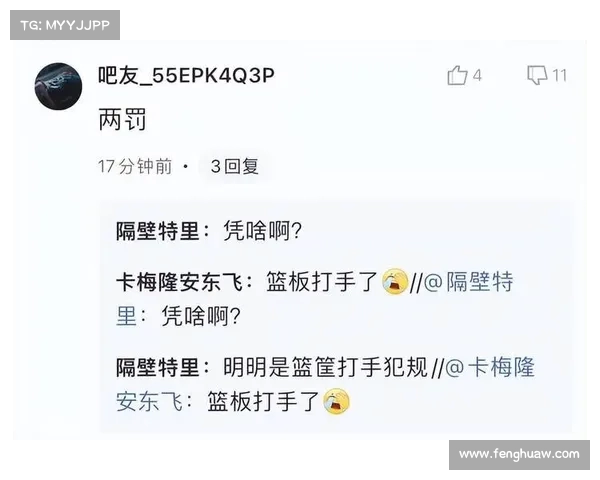Open the @隔壁特里 mention link
600x480 pixels.
(x=468, y=283)
